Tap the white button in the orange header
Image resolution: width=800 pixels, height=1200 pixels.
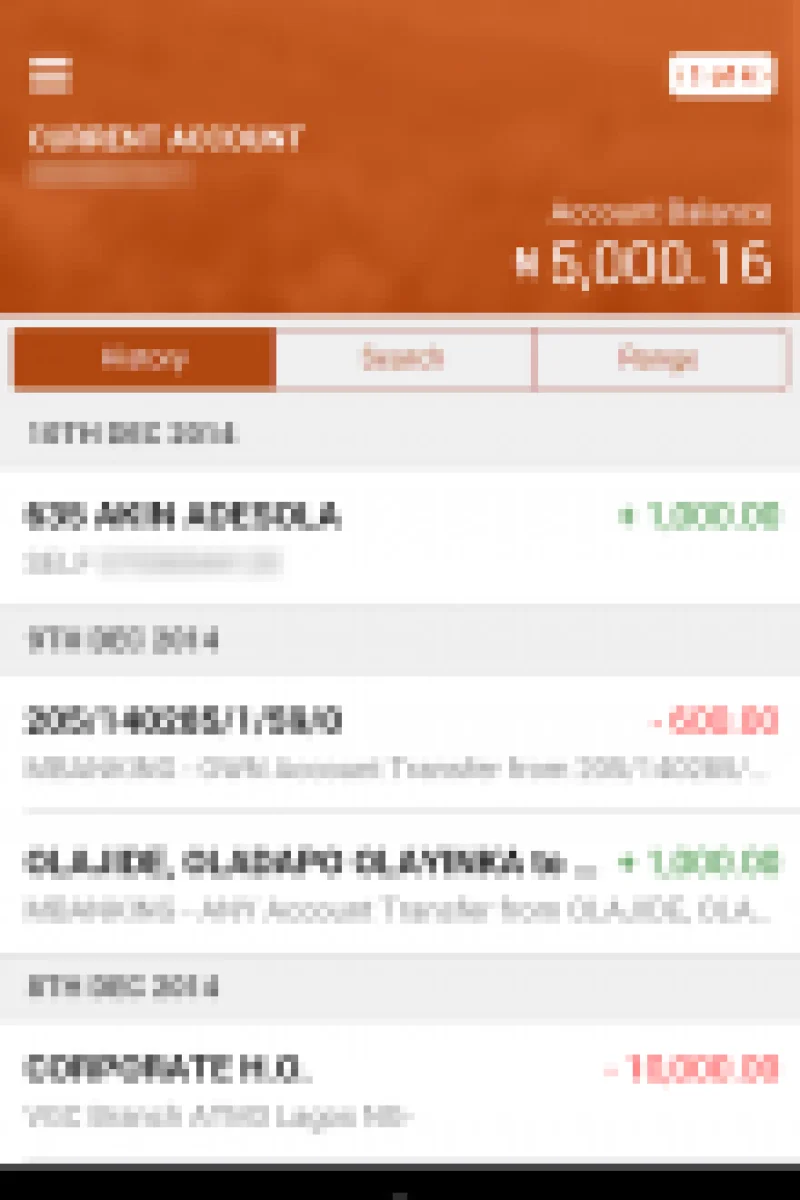[721, 75]
